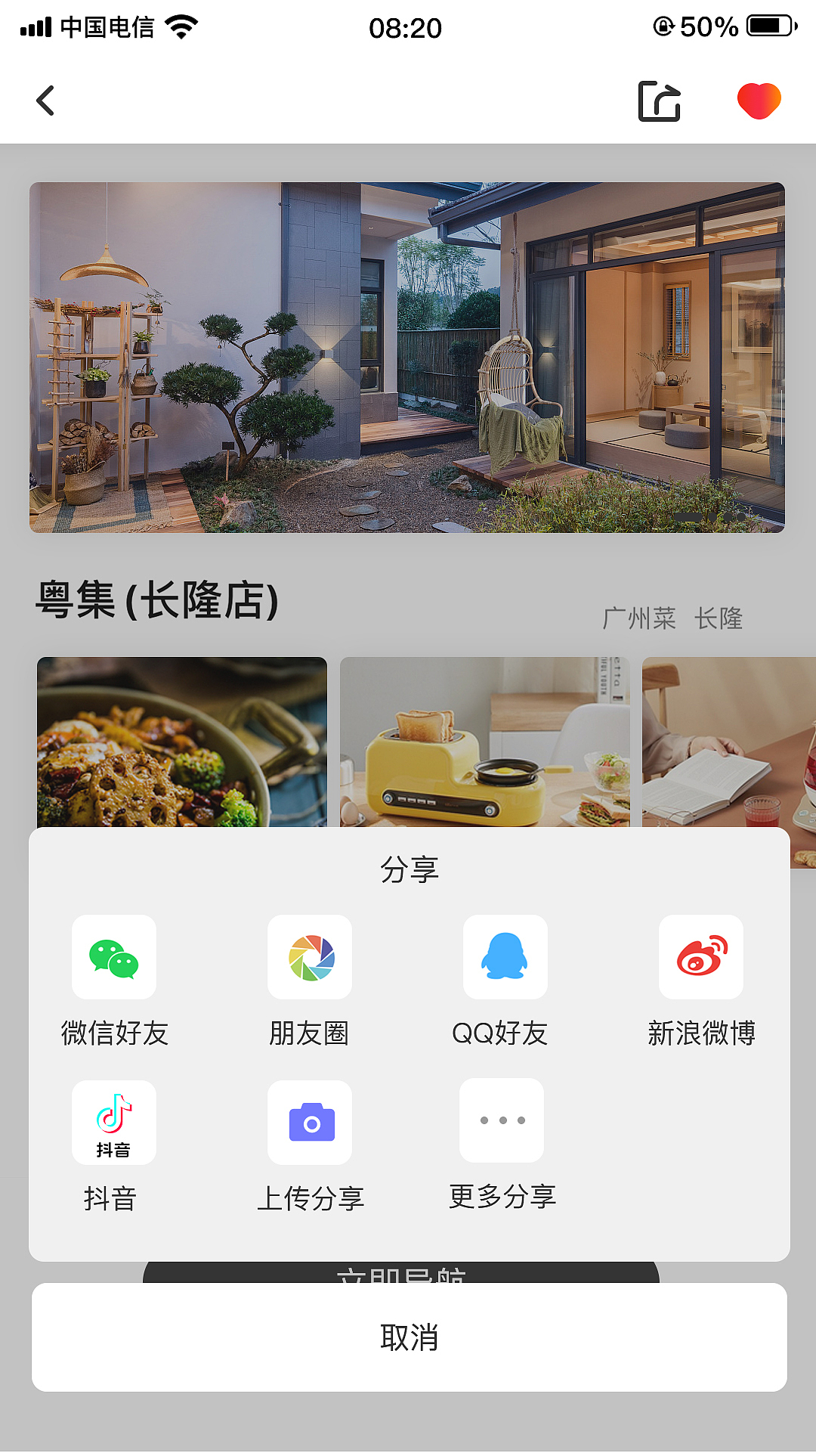Open Sina Weibo sharing via 新浪微博 icon
Viewport: 816px width, 1456px height.
[x=700, y=956]
